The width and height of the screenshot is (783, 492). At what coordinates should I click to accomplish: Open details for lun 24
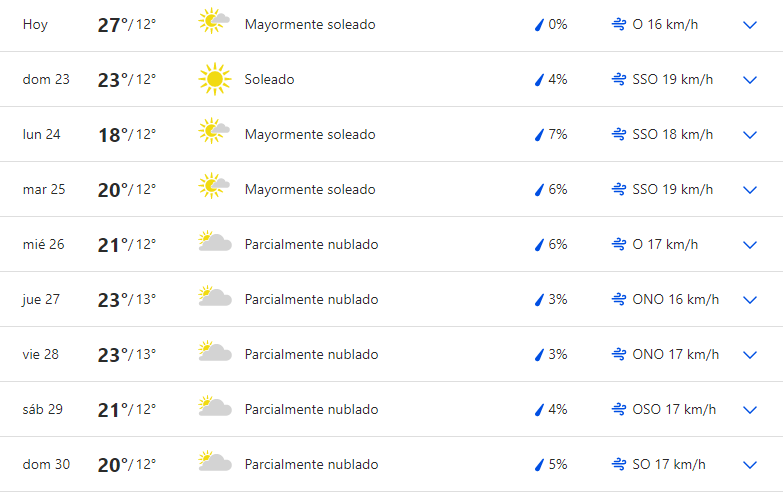pos(751,135)
